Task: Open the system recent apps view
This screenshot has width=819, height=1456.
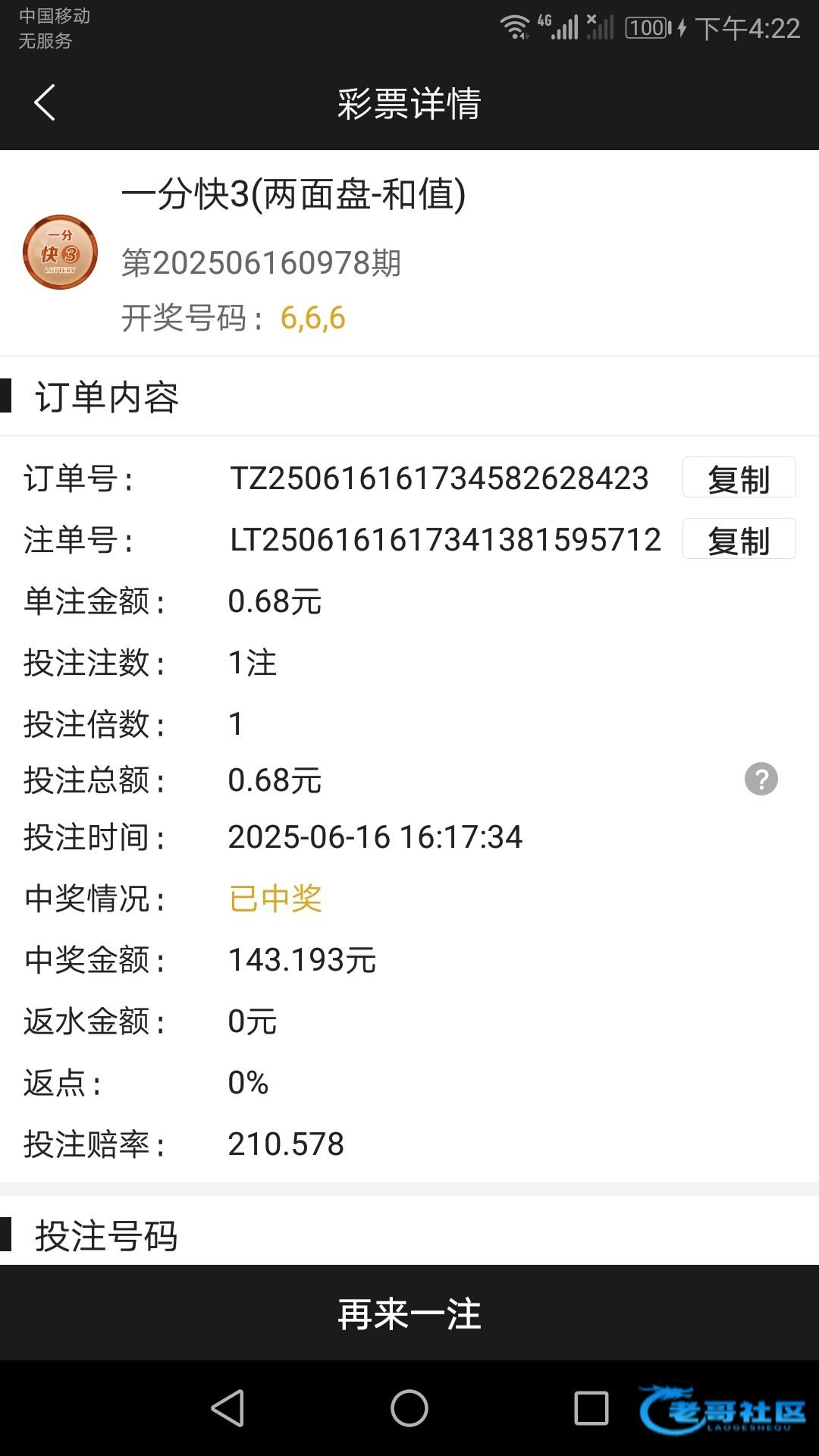Action: click(591, 1409)
